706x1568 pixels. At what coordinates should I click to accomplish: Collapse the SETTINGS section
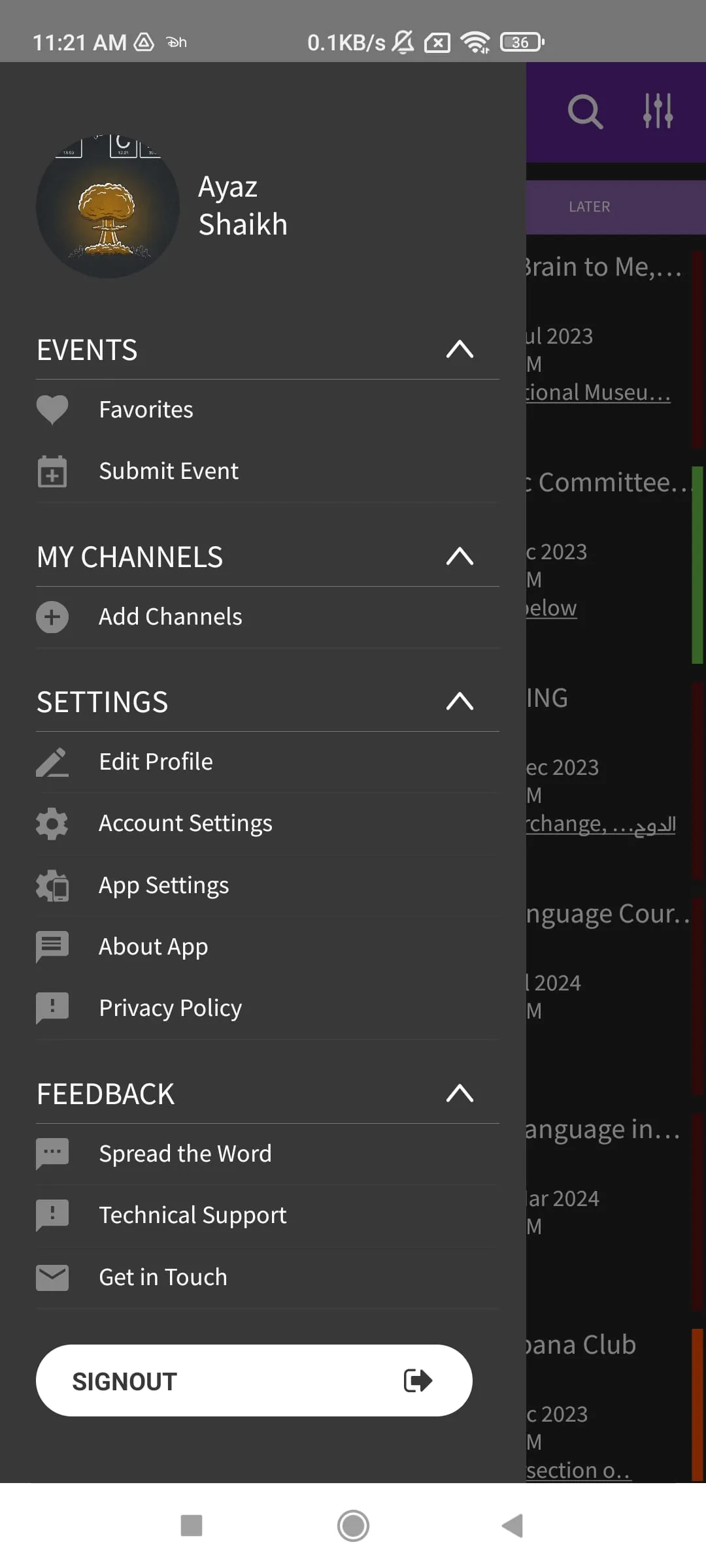(x=460, y=702)
